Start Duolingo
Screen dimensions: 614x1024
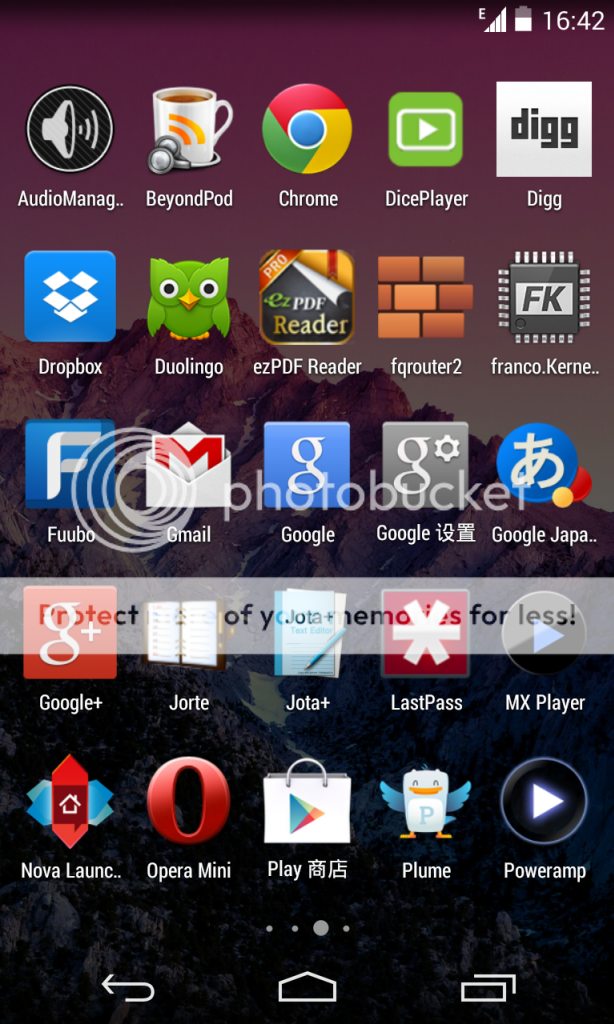point(189,298)
